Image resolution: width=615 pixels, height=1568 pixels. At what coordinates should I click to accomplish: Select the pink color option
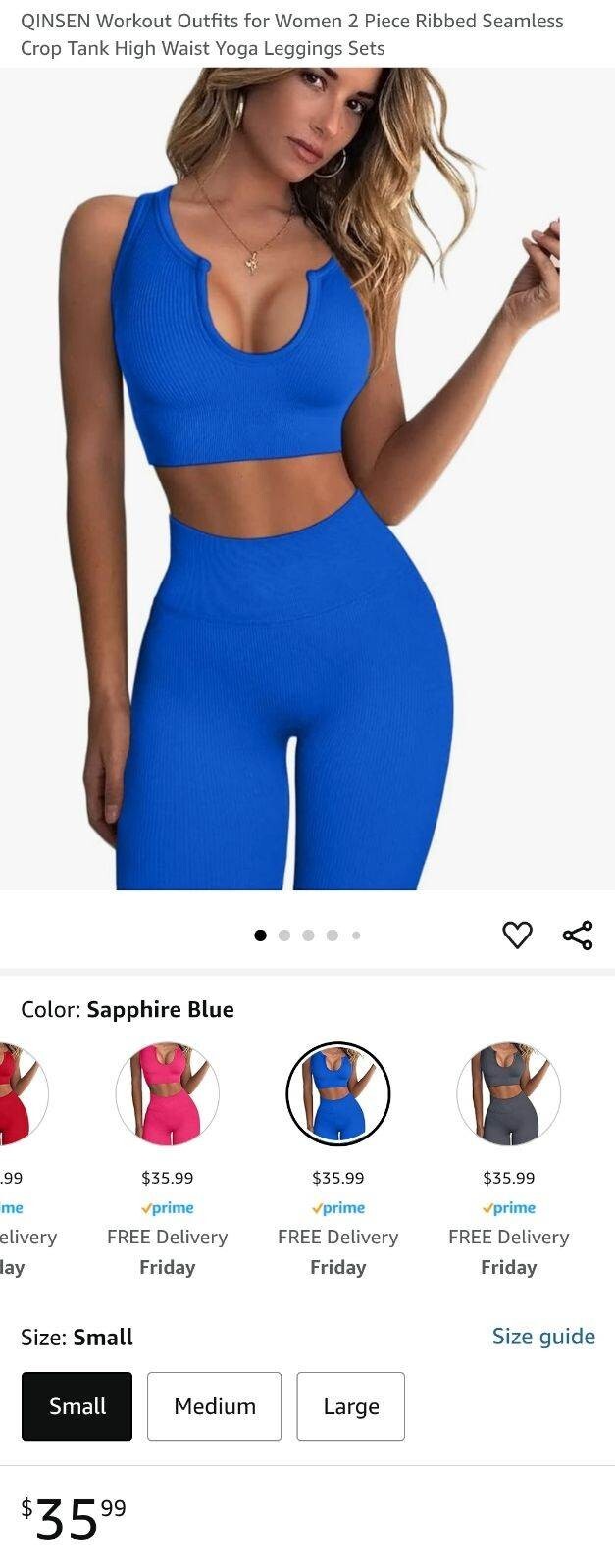[168, 1093]
